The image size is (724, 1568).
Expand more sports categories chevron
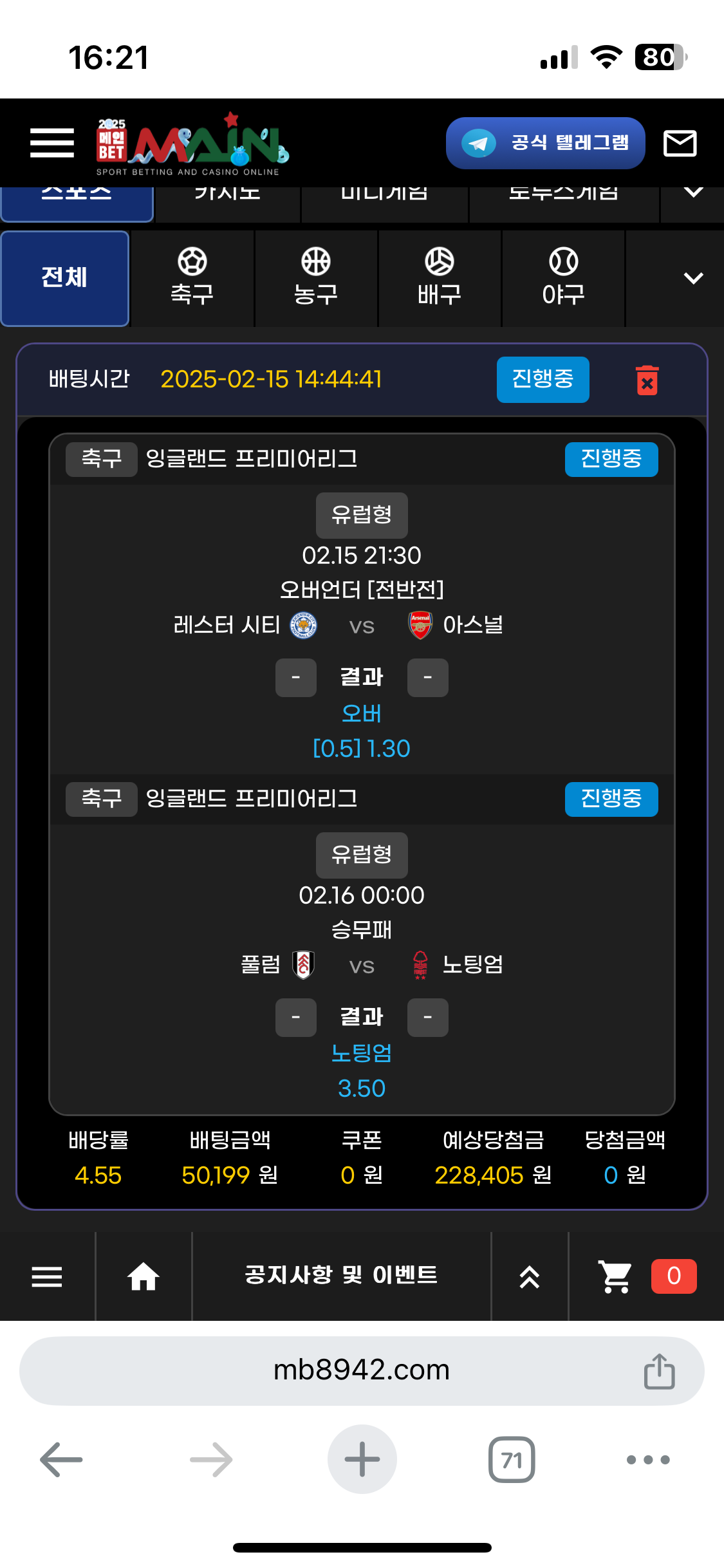tap(693, 278)
